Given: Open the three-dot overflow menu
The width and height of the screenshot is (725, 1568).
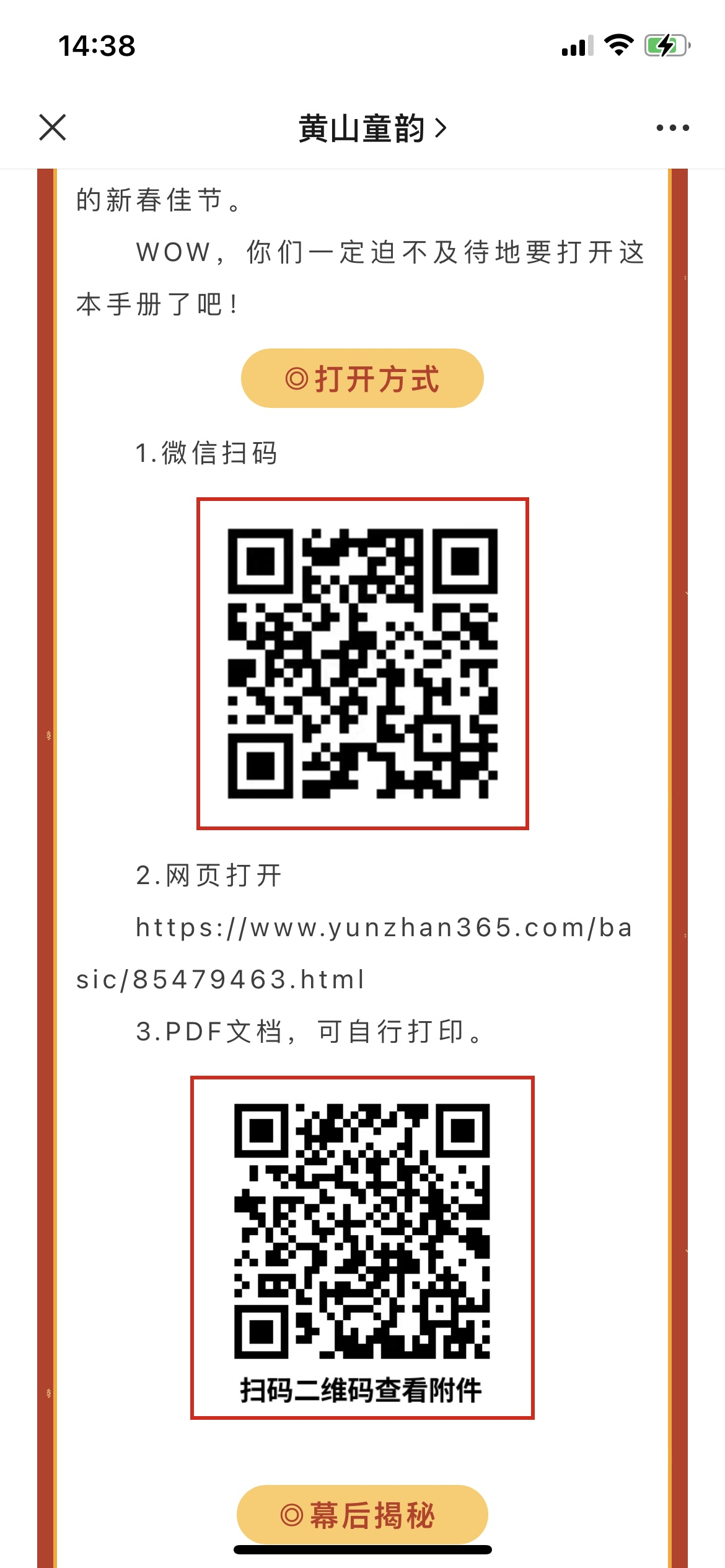Looking at the screenshot, I should [x=672, y=128].
